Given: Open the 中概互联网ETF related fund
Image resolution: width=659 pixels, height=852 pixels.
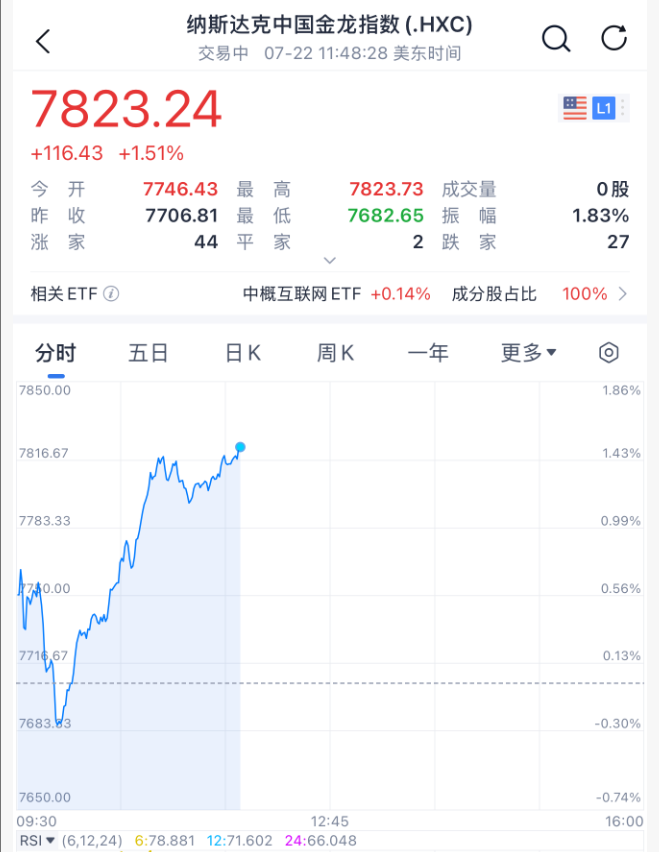Looking at the screenshot, I should (x=336, y=294).
